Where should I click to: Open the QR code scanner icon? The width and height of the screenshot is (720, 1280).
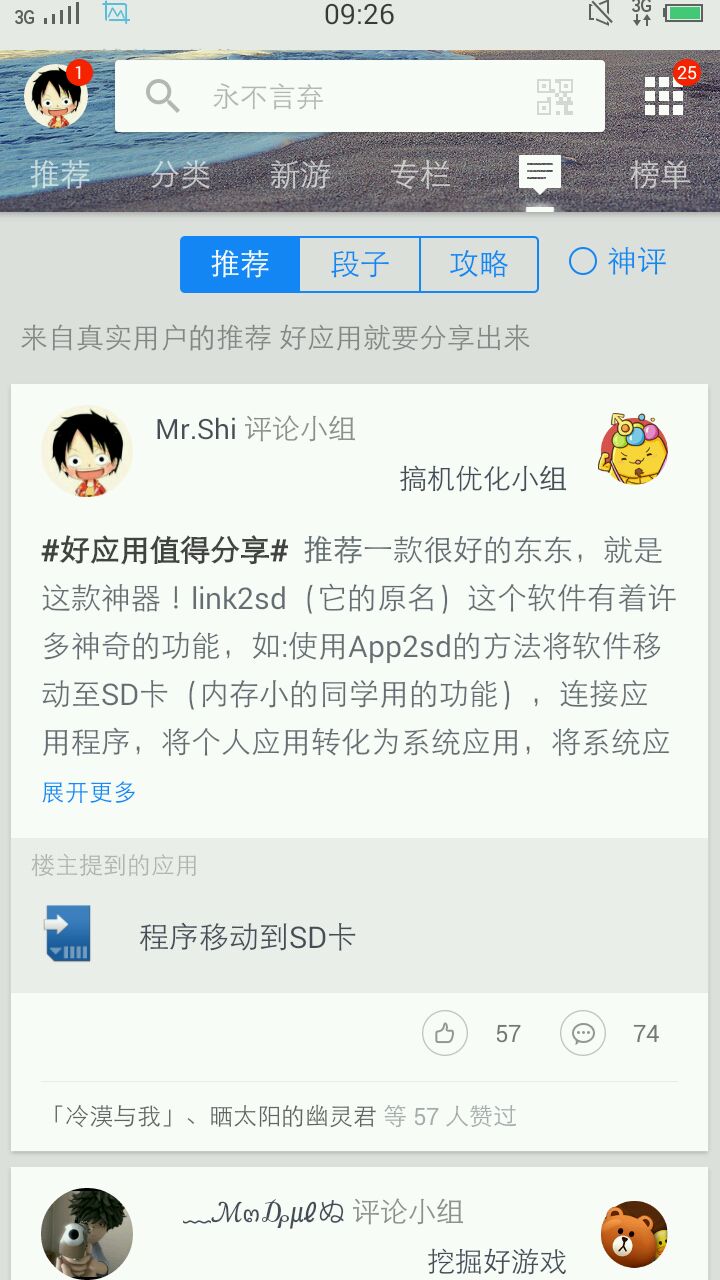tap(555, 97)
